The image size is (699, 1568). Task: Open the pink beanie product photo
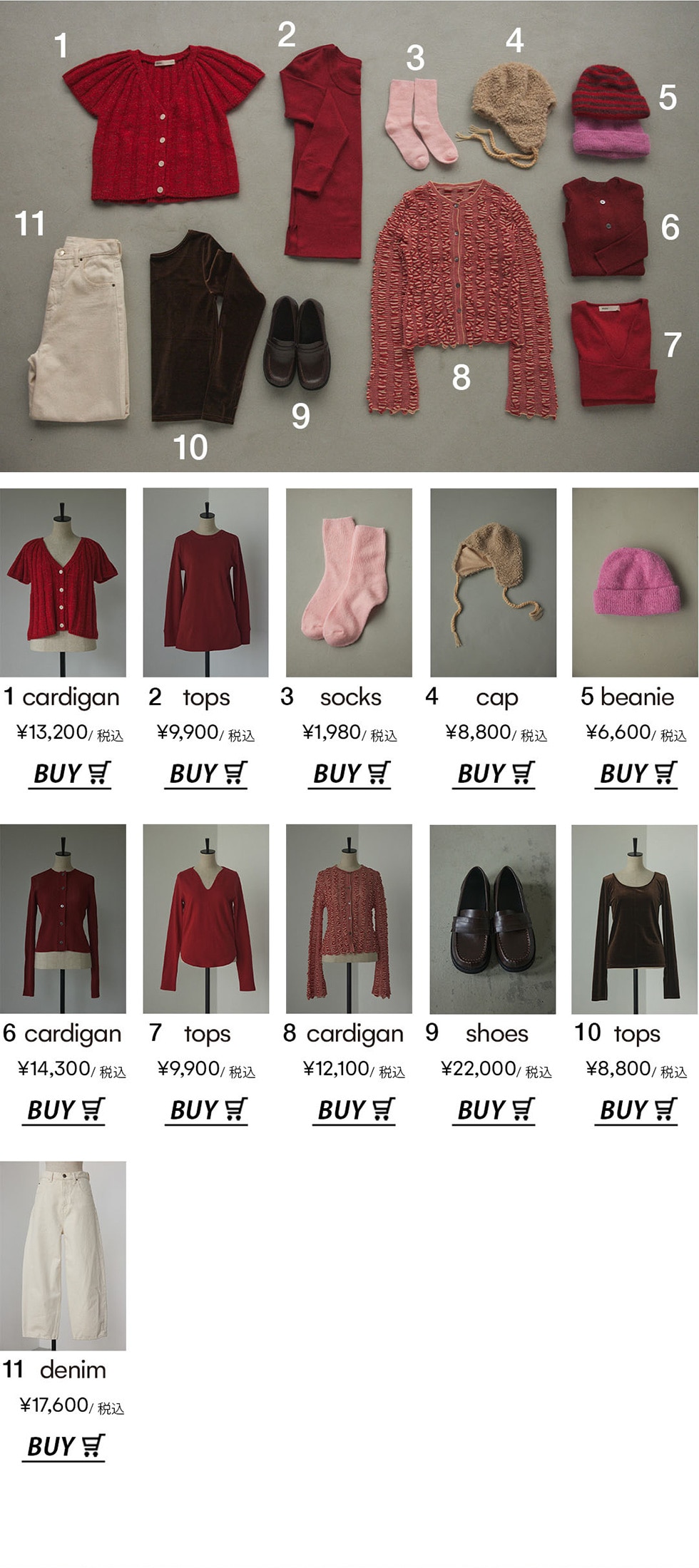click(635, 582)
